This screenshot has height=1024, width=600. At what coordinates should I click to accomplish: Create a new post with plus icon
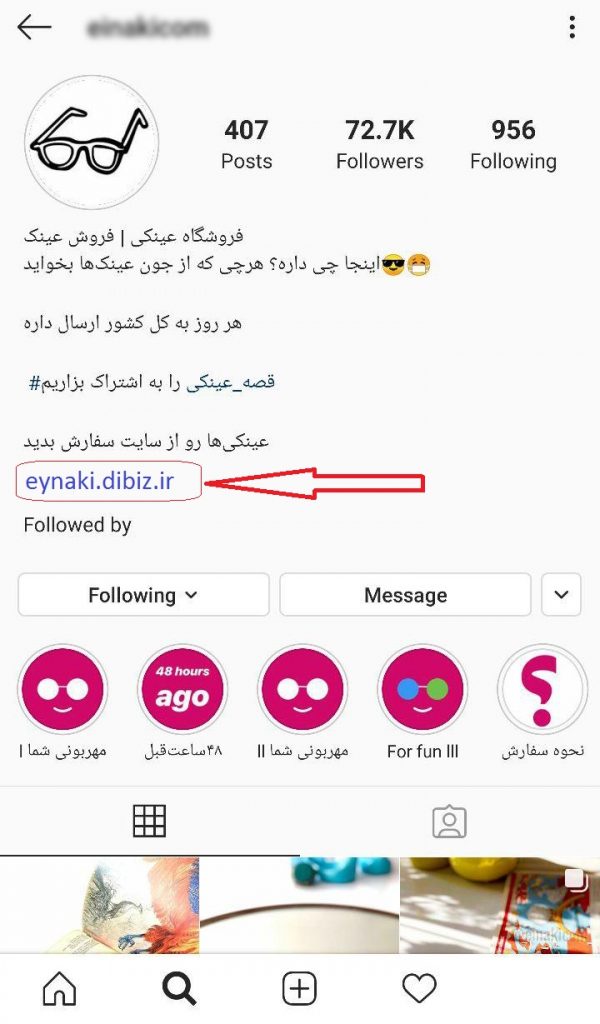[299, 989]
